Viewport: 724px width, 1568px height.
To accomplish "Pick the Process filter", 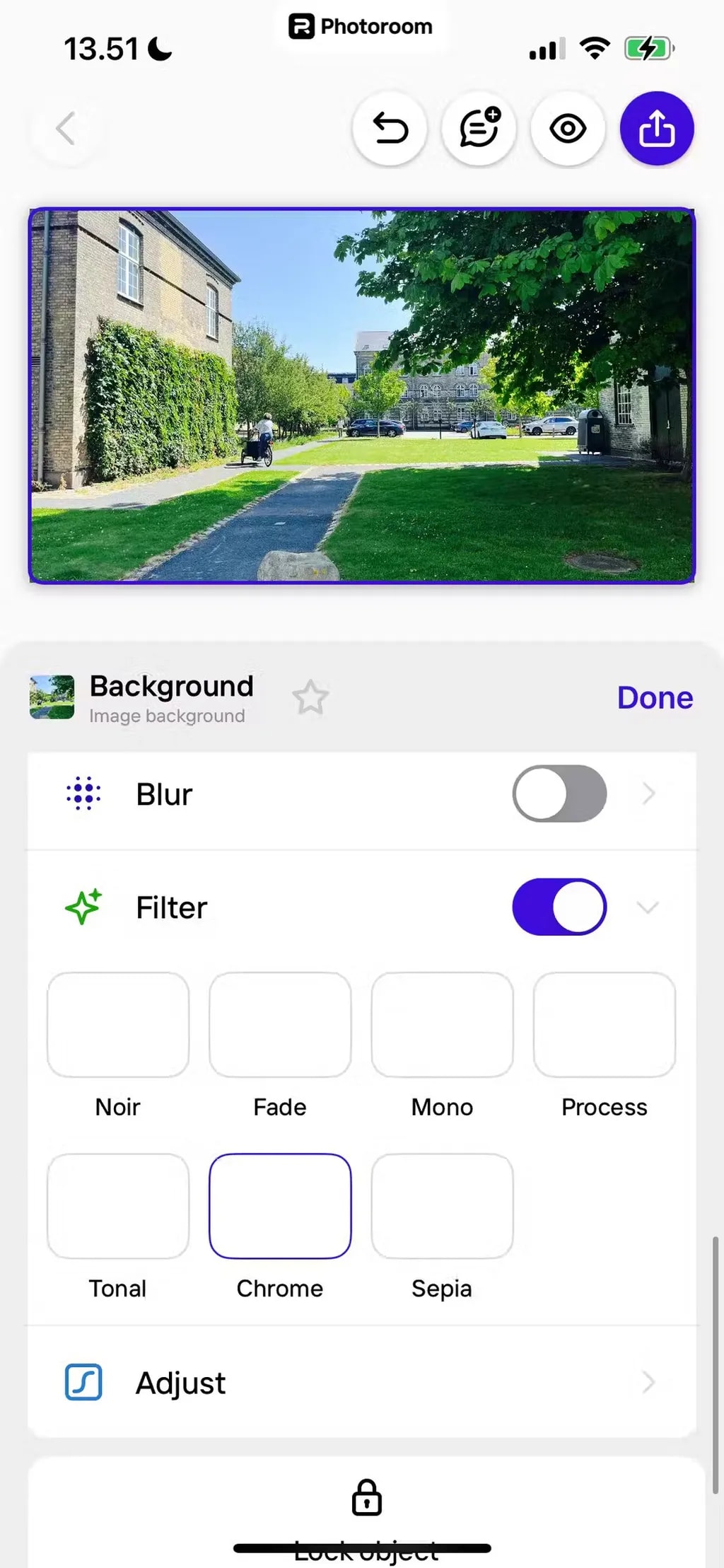I will [x=604, y=1025].
